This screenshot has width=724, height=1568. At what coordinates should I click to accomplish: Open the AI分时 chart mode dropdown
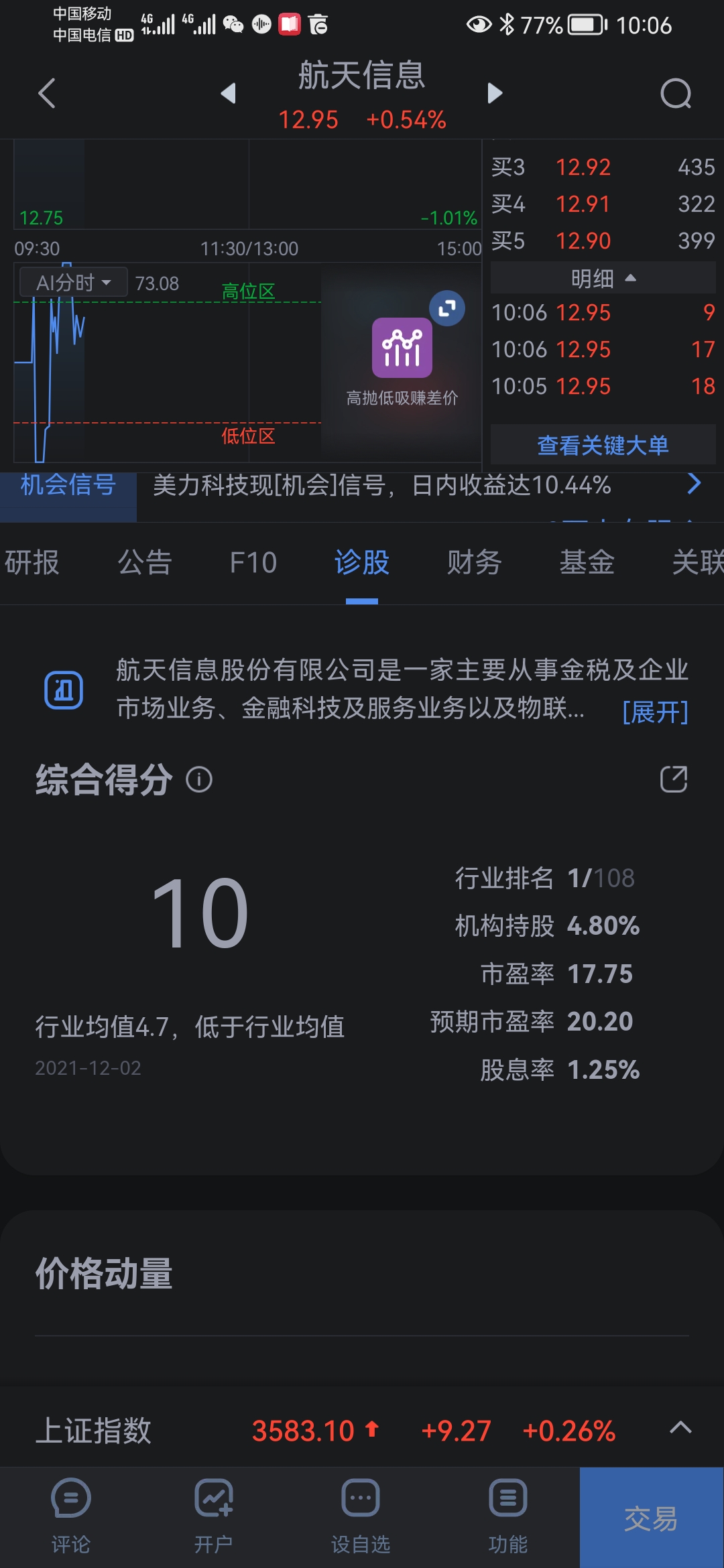coord(72,281)
